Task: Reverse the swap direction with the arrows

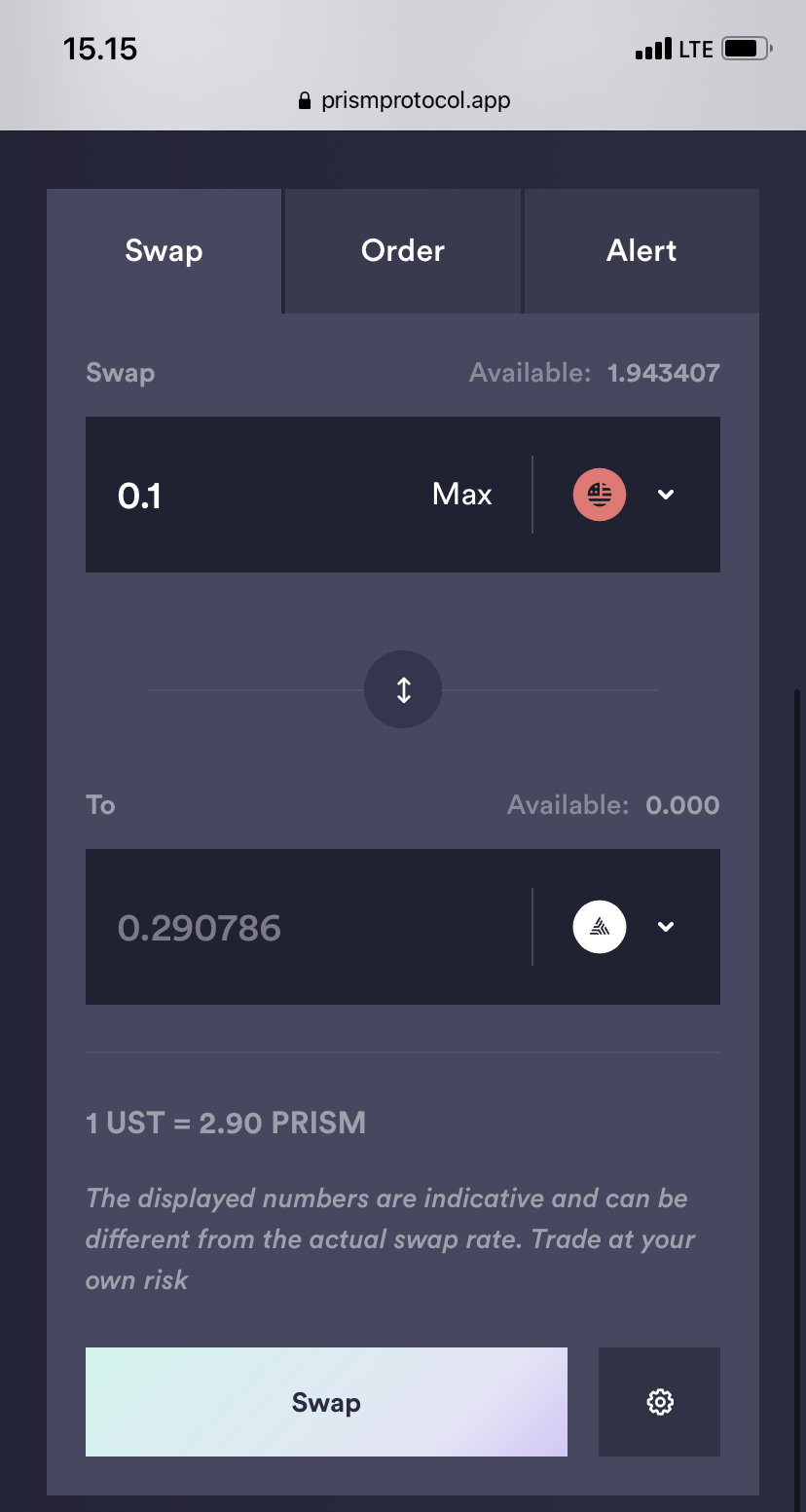Action: tap(403, 690)
